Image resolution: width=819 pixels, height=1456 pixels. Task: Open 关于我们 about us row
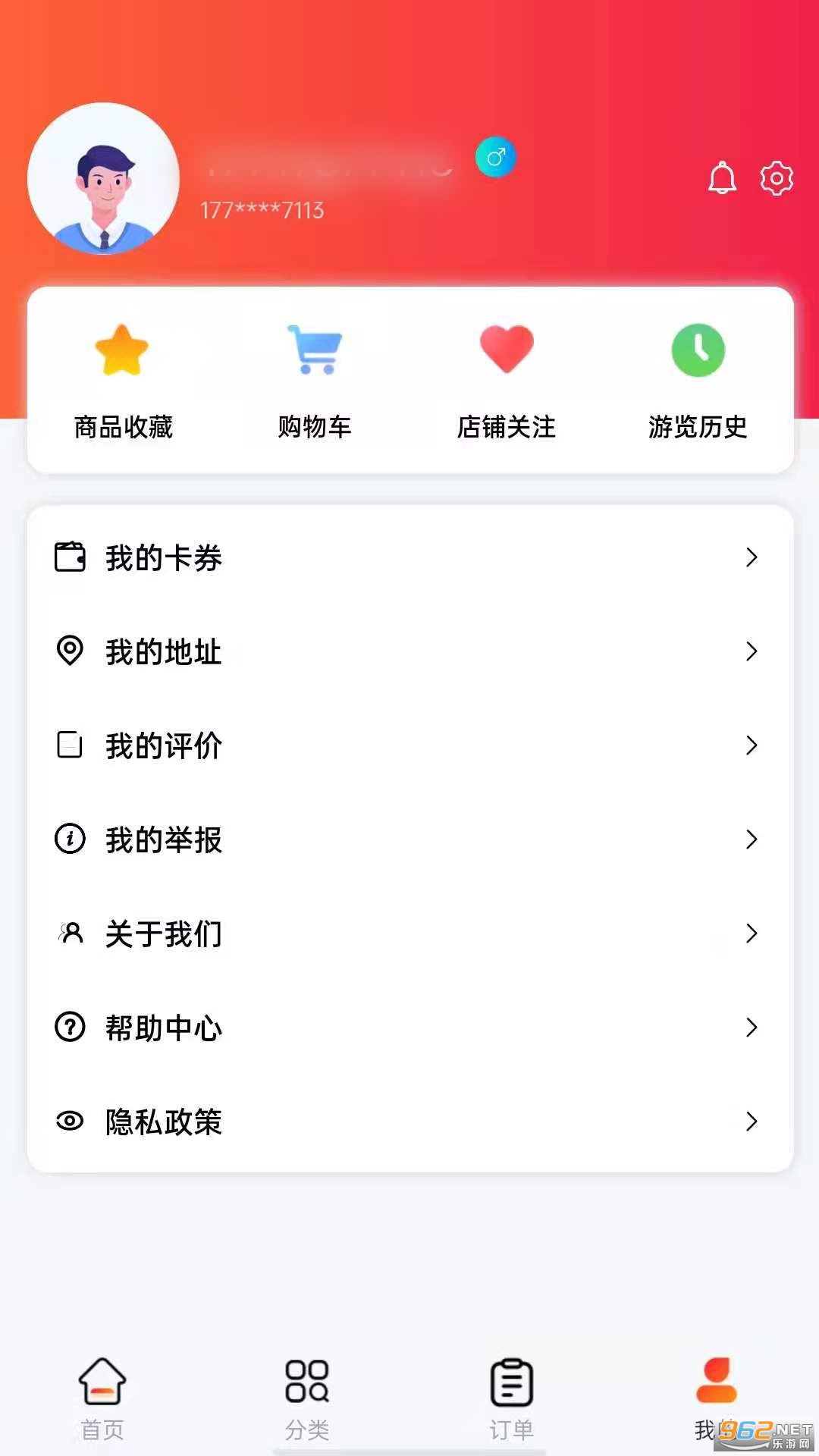click(409, 934)
